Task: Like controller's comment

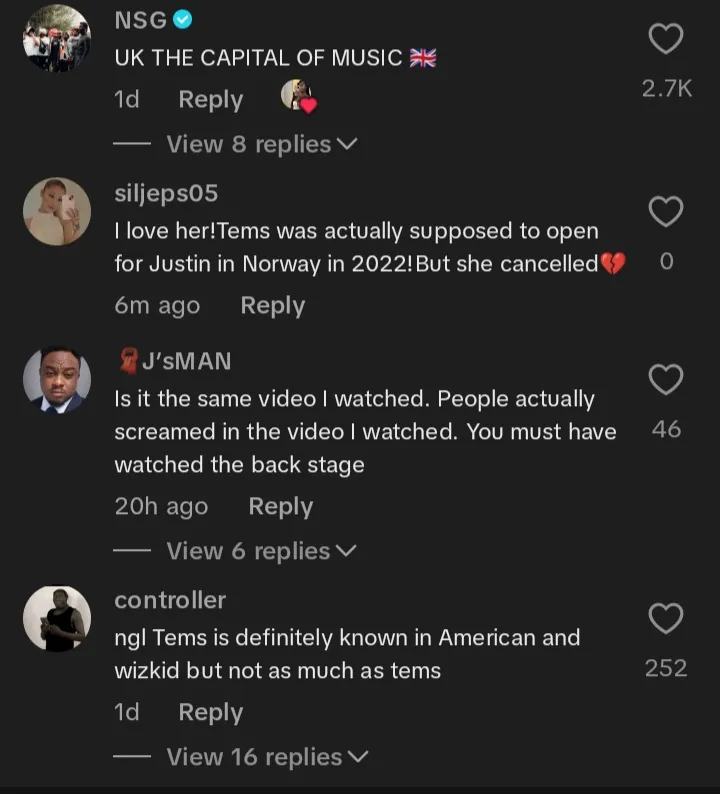Action: coord(666,618)
